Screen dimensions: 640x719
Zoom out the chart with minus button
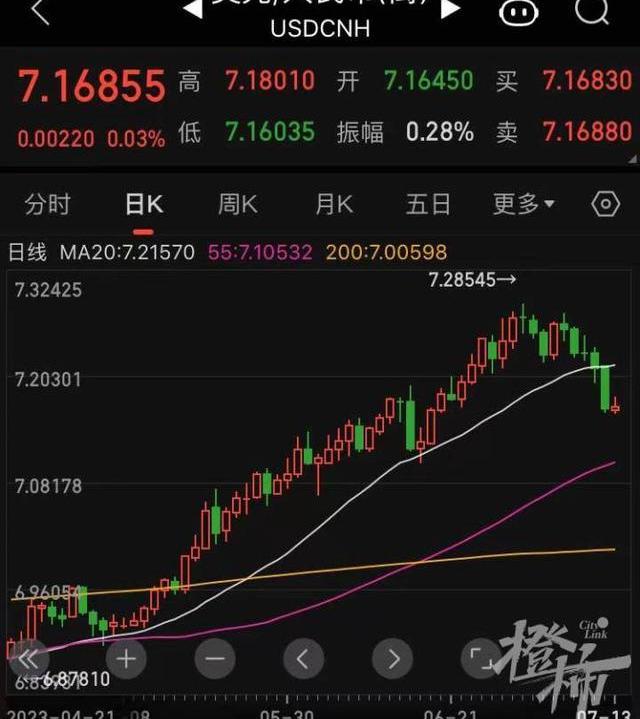pos(215,658)
